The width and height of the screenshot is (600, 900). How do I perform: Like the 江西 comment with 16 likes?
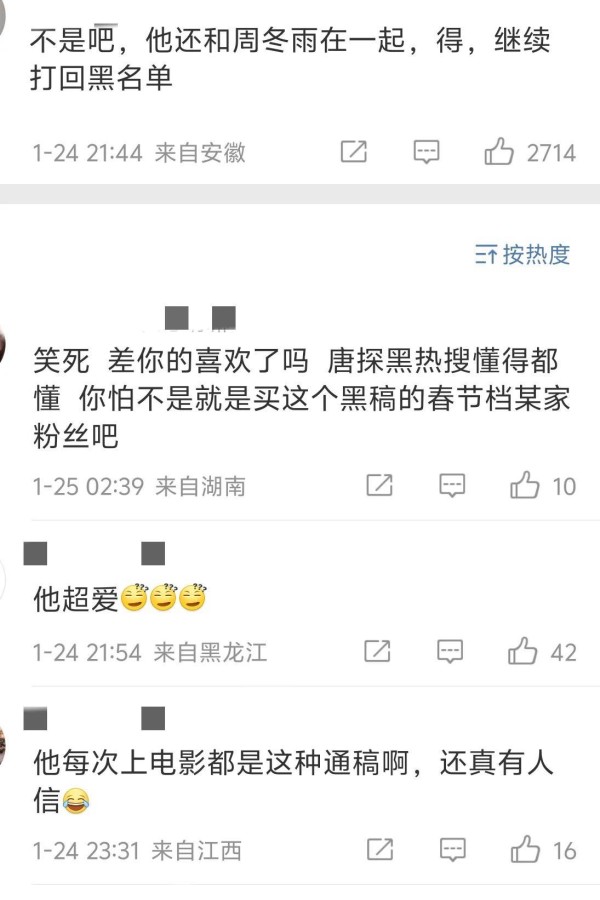tap(525, 851)
